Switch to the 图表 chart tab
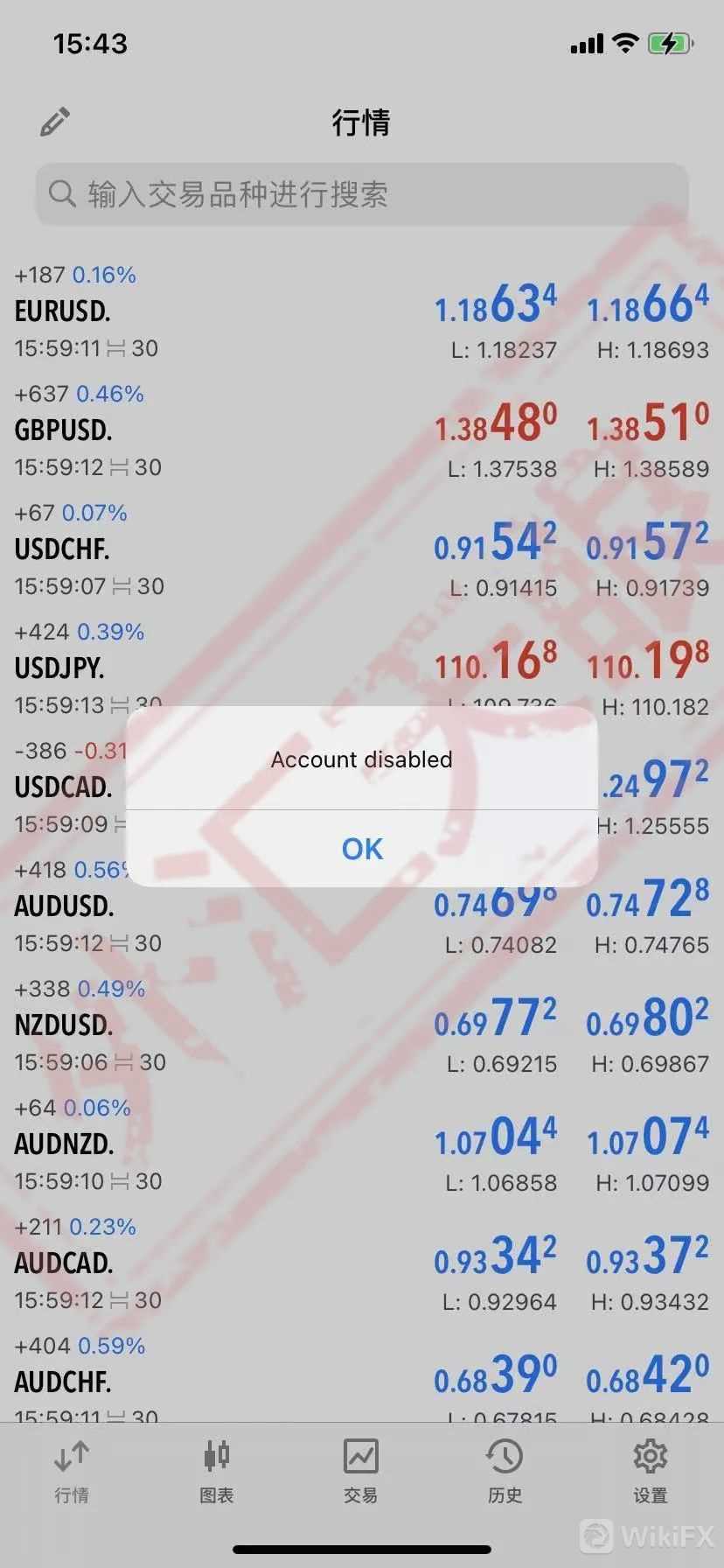This screenshot has height=1568, width=724. point(216,1471)
